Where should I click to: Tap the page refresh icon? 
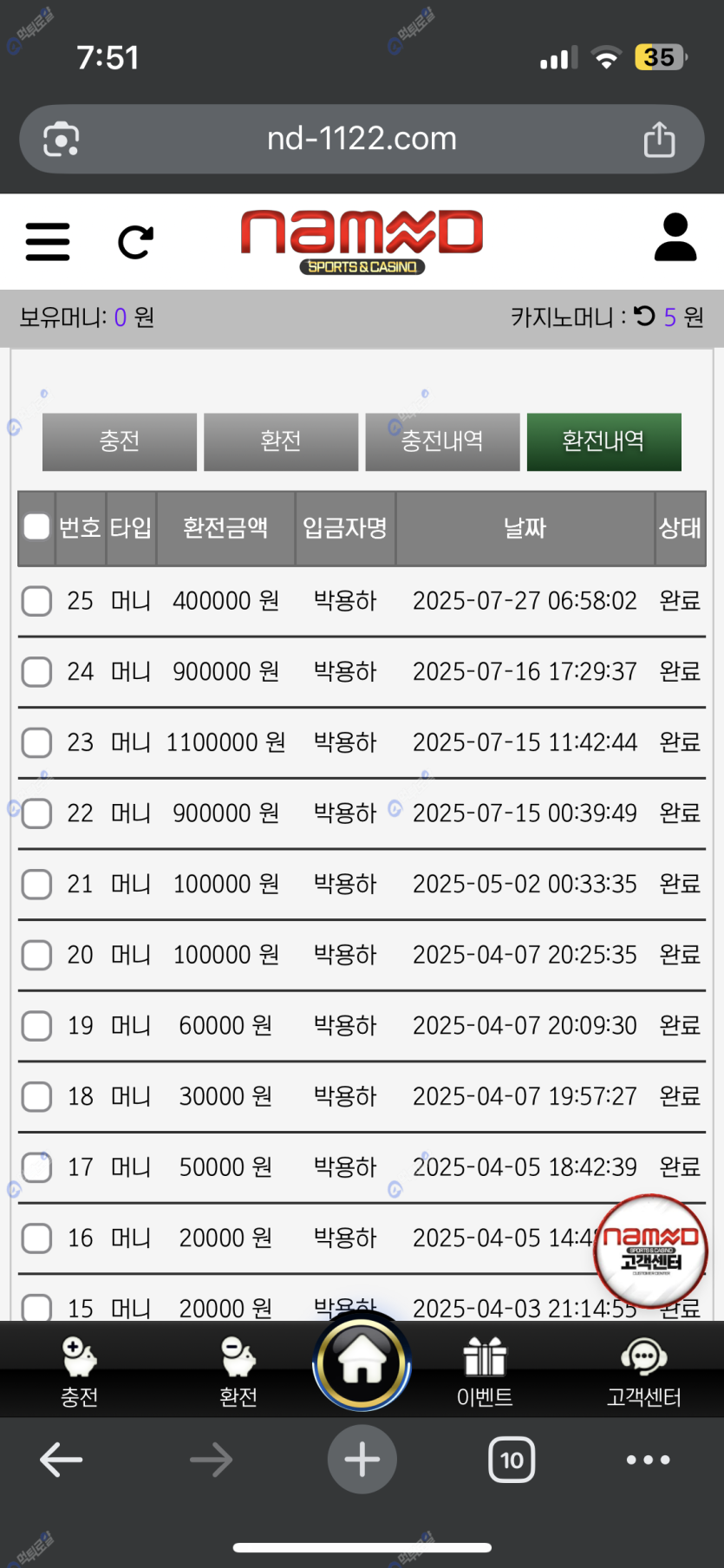[135, 242]
